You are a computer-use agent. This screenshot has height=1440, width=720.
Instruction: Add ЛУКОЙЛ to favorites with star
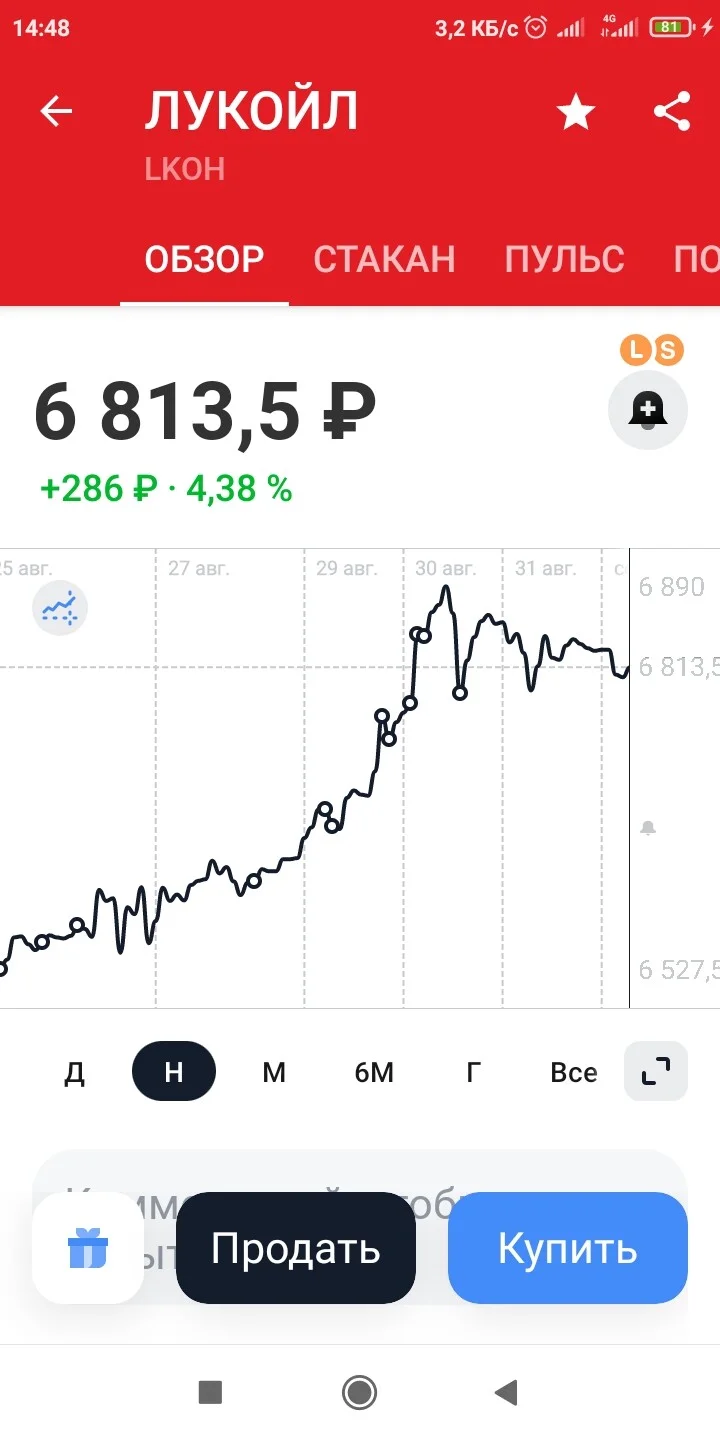576,112
